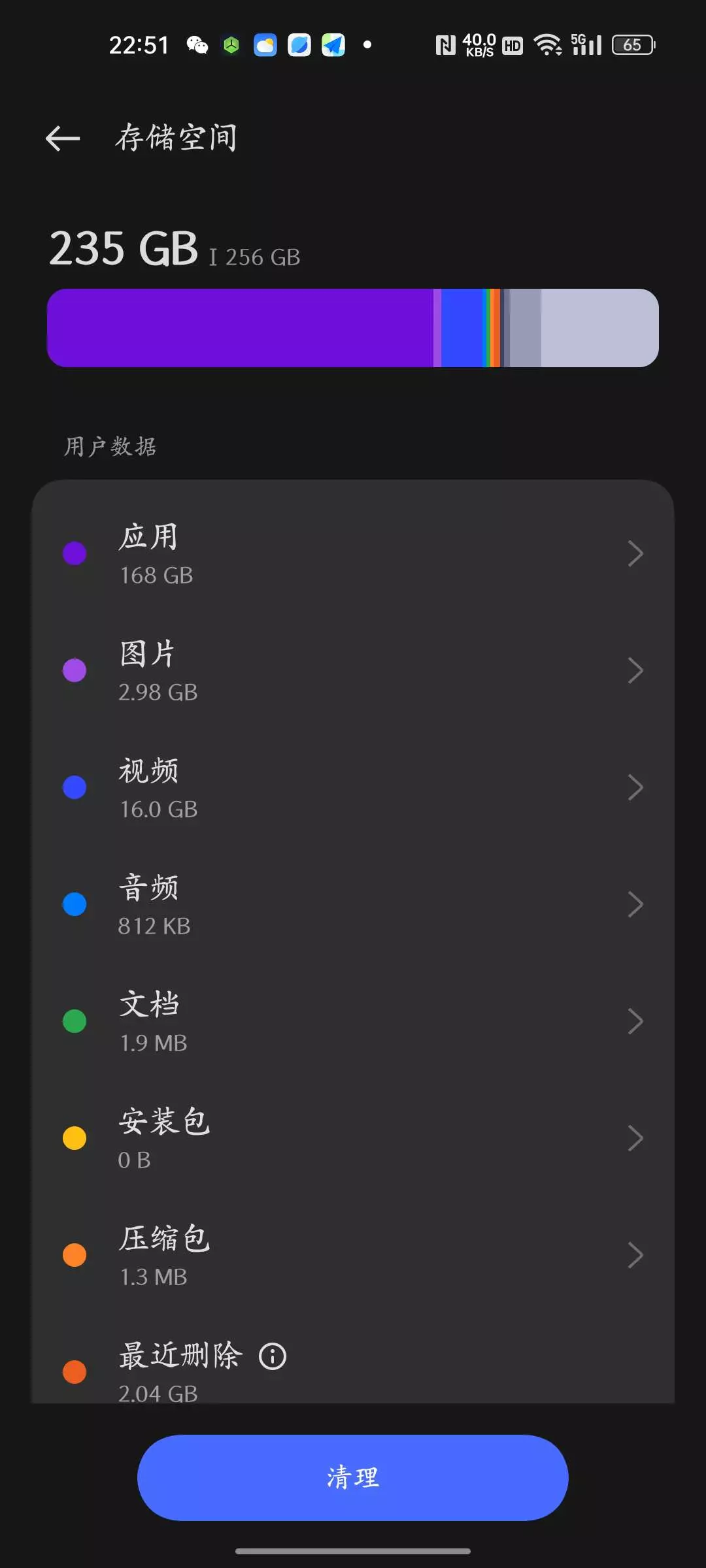
Task: View 压缩包 files
Action: (x=353, y=1256)
